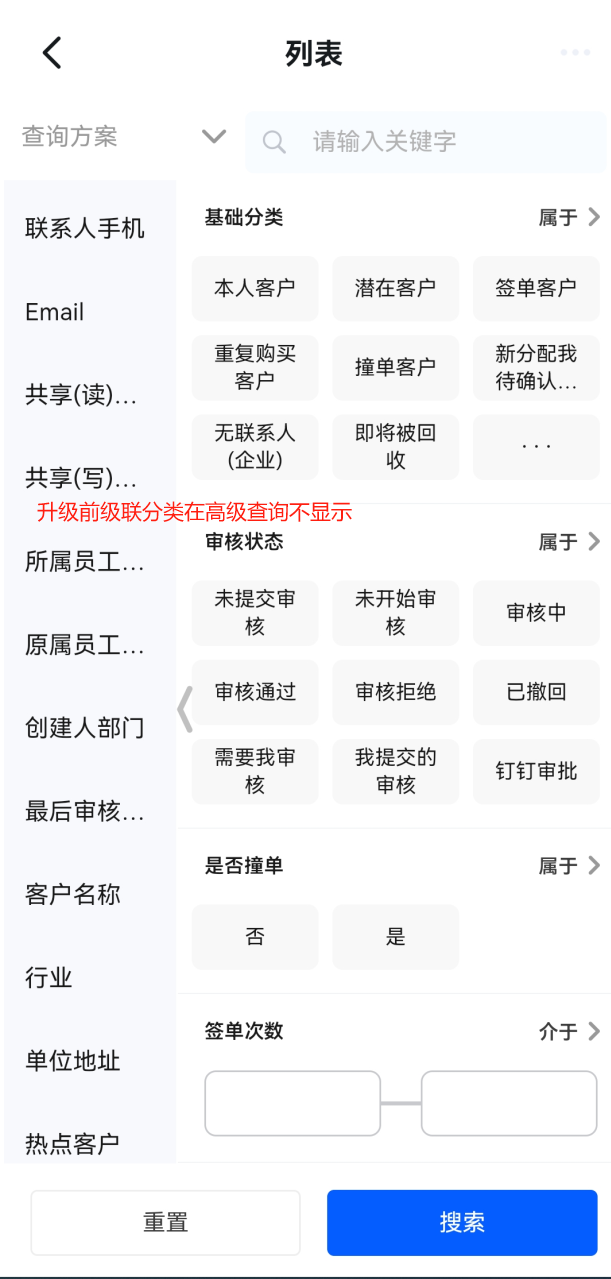Select the 潜在客户 chip
The image size is (611, 1279).
tap(396, 288)
